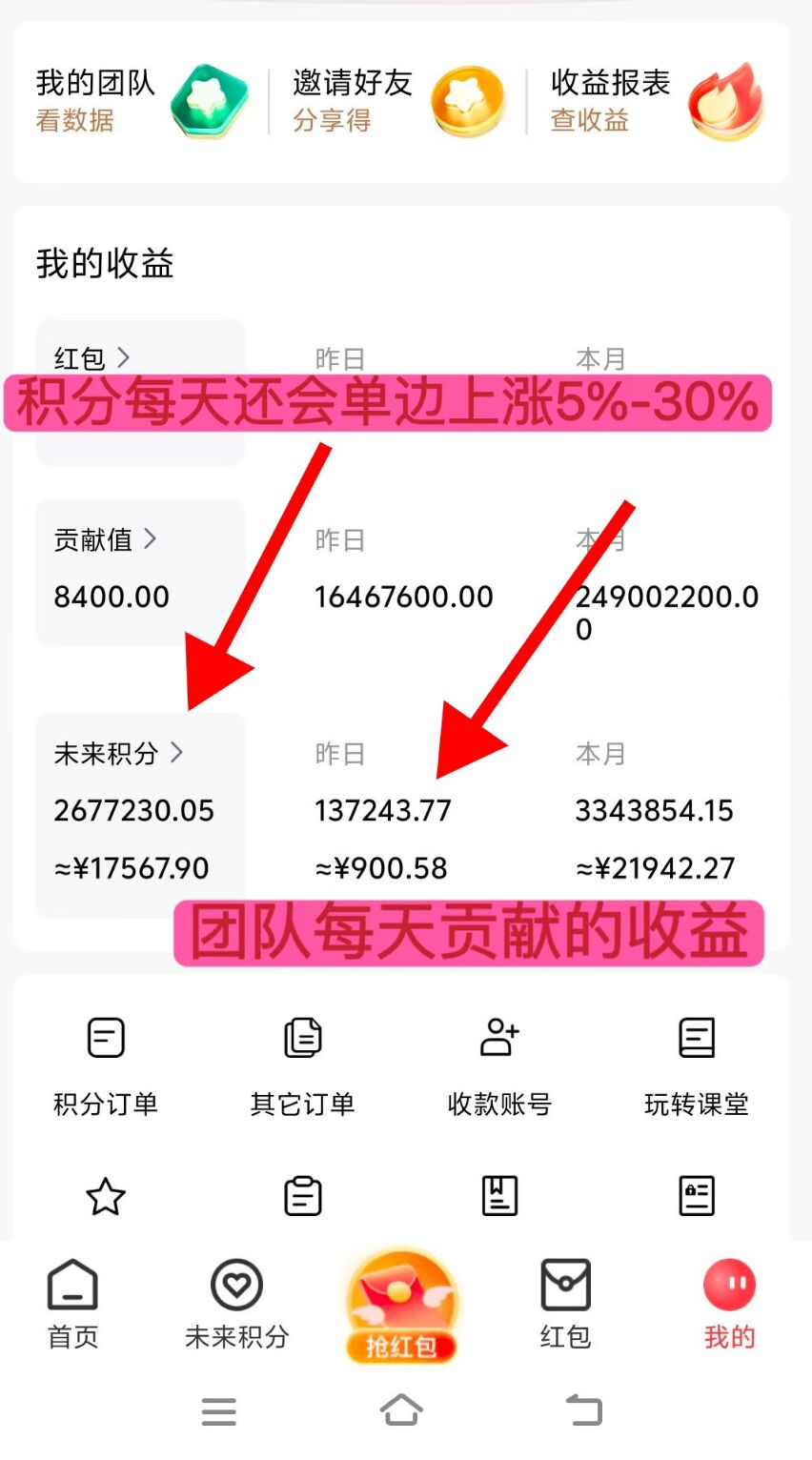The image size is (812, 1460).
Task: Switch to the 首页 home tab
Action: coord(73,1304)
